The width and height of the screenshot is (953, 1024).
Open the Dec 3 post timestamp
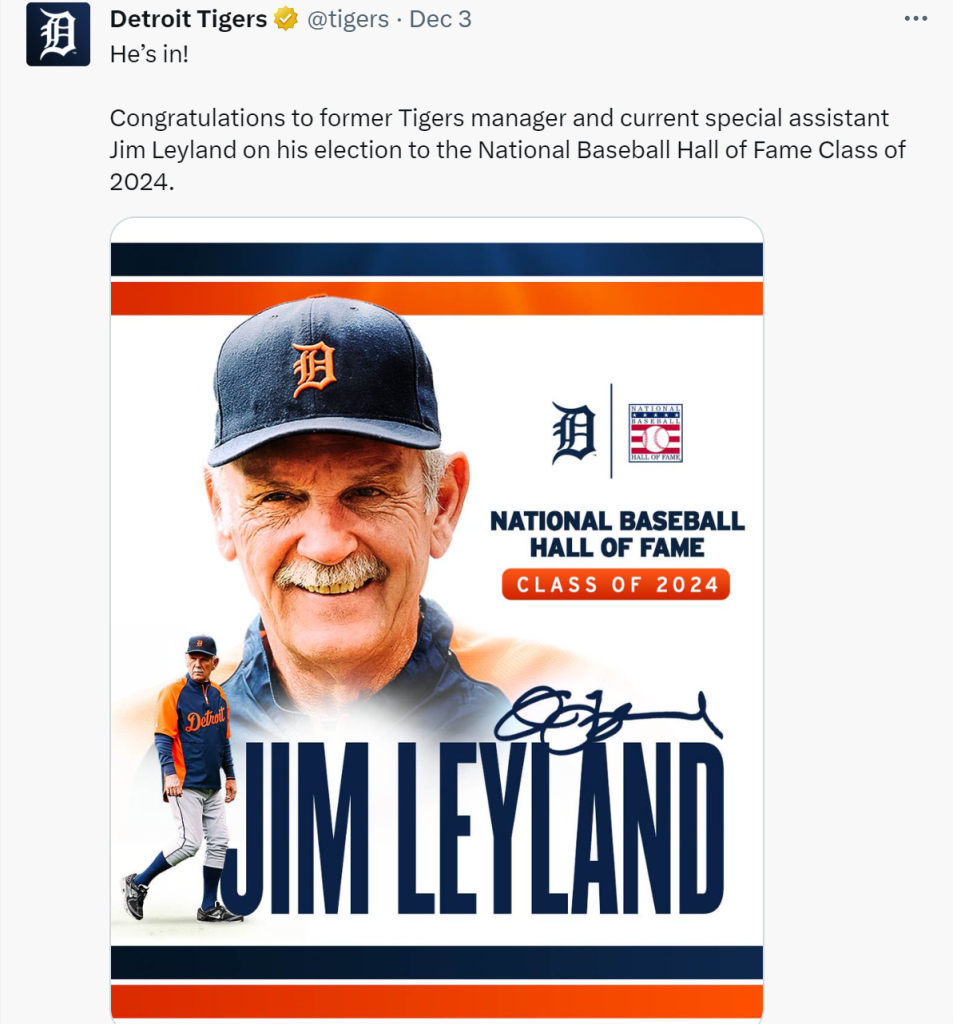click(x=439, y=19)
